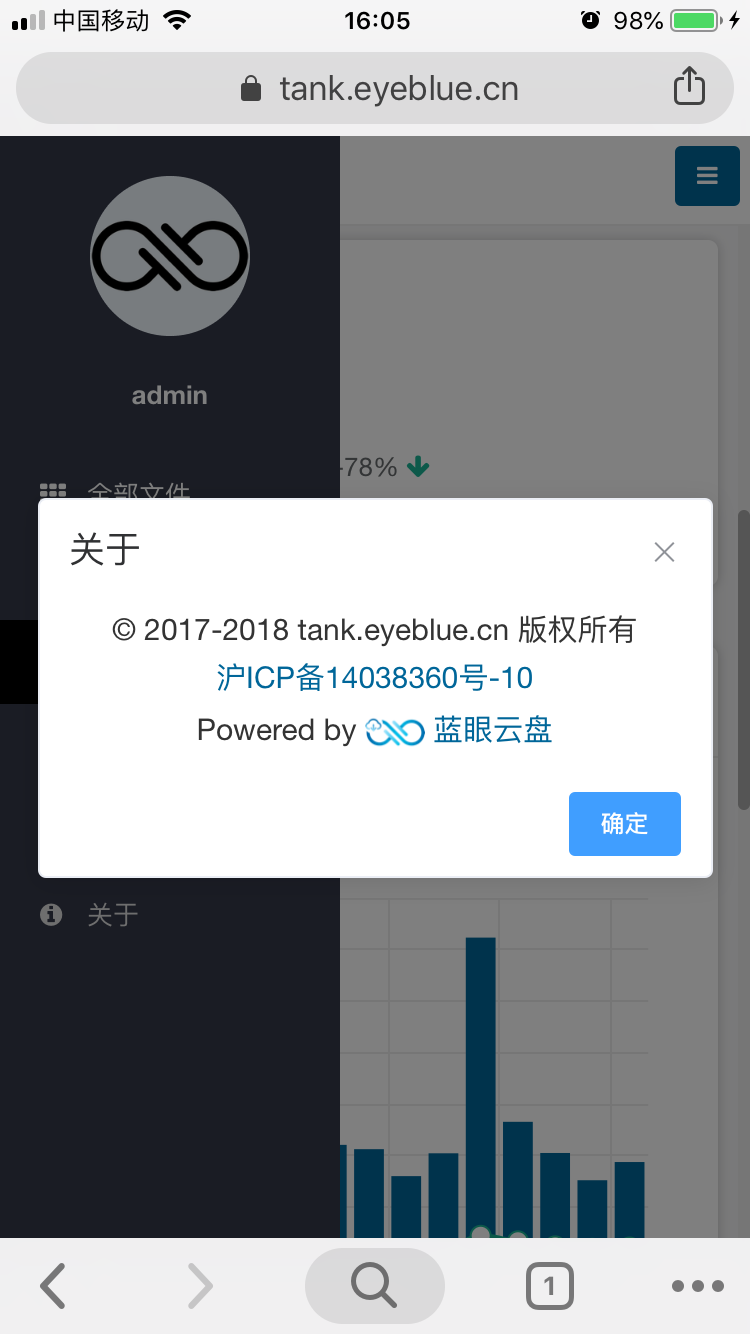
Task: Show open browser tabs
Action: [x=549, y=1286]
